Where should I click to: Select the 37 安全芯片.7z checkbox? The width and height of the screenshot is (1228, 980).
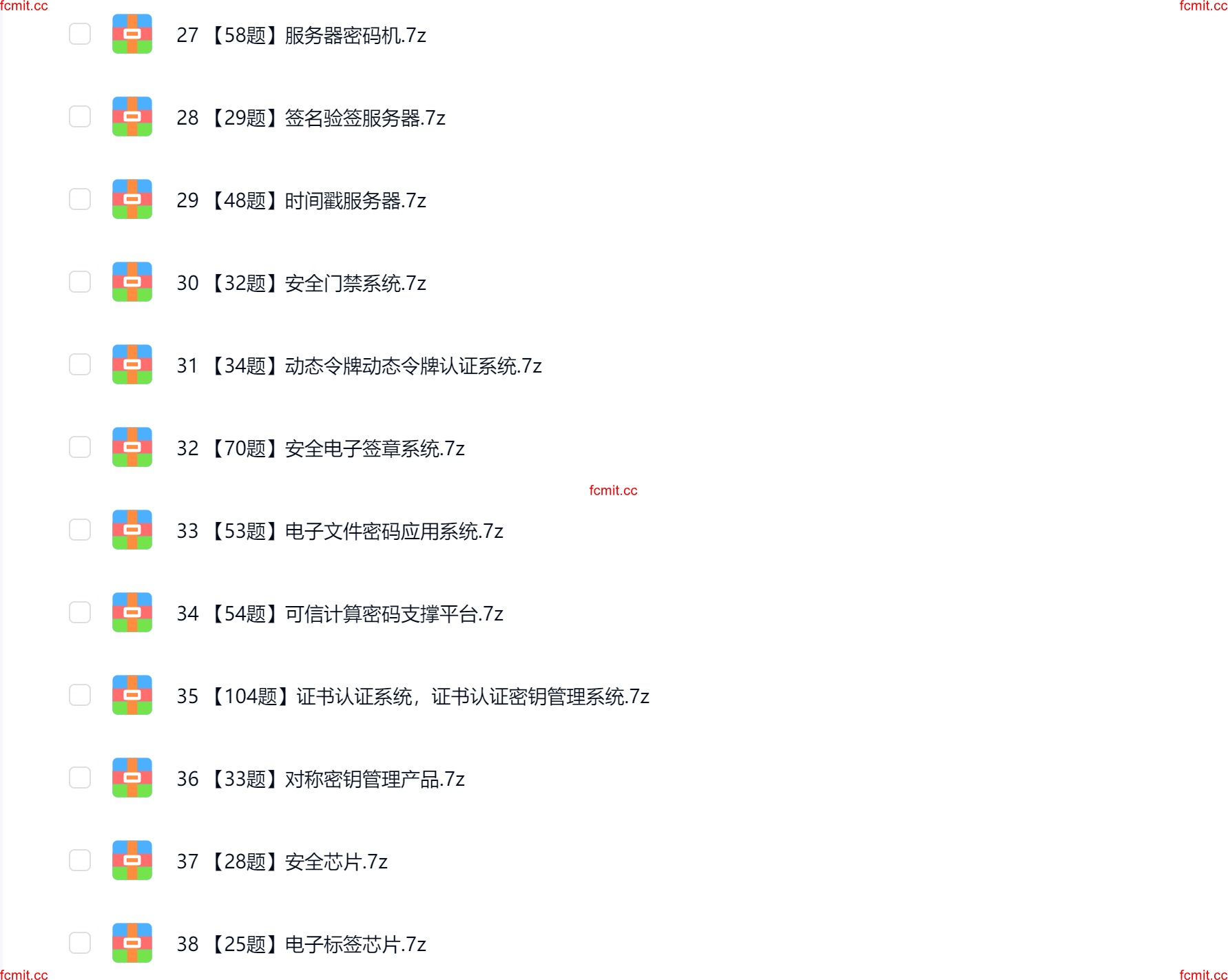pyautogui.click(x=80, y=860)
